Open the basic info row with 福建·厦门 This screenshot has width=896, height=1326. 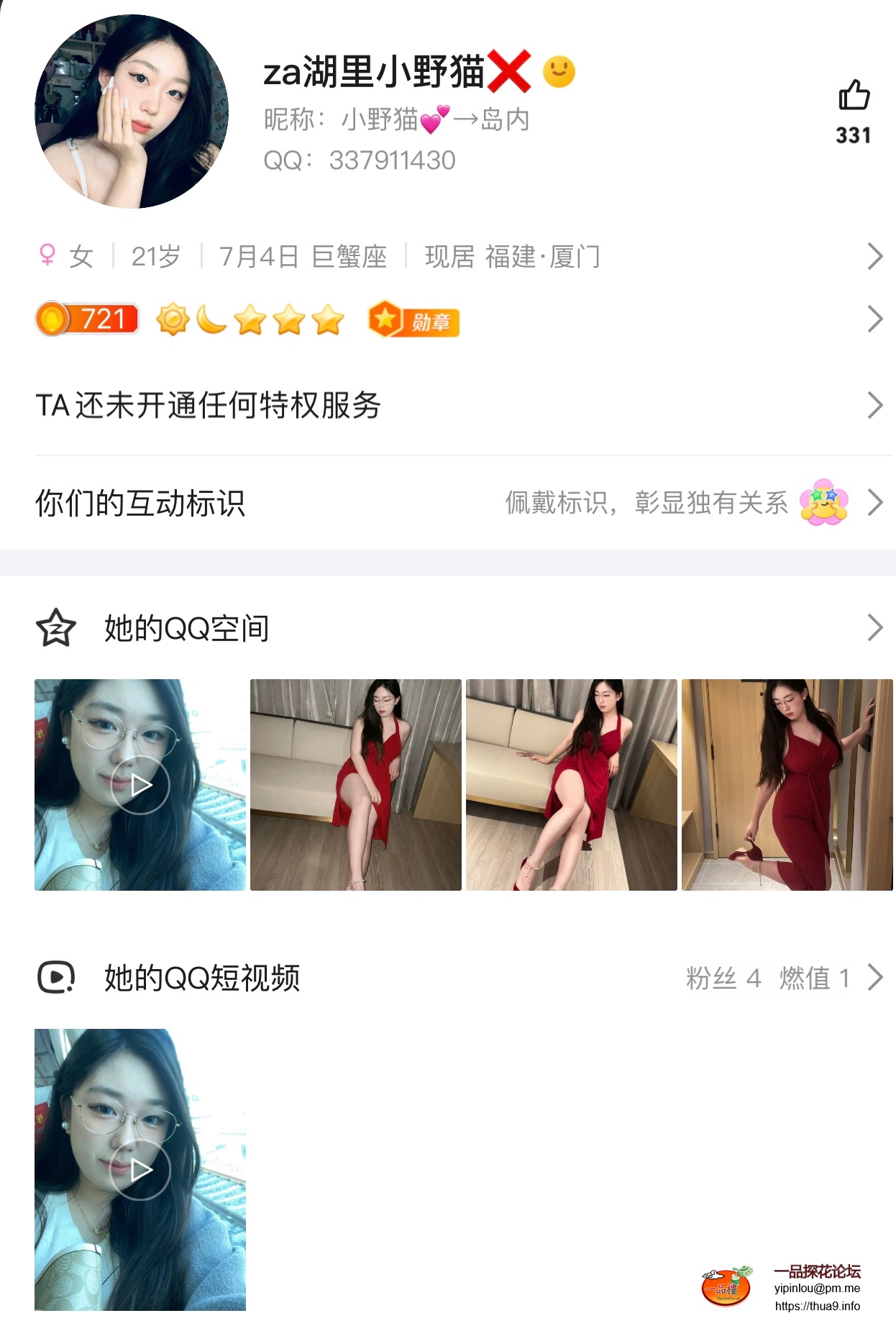click(x=460, y=256)
